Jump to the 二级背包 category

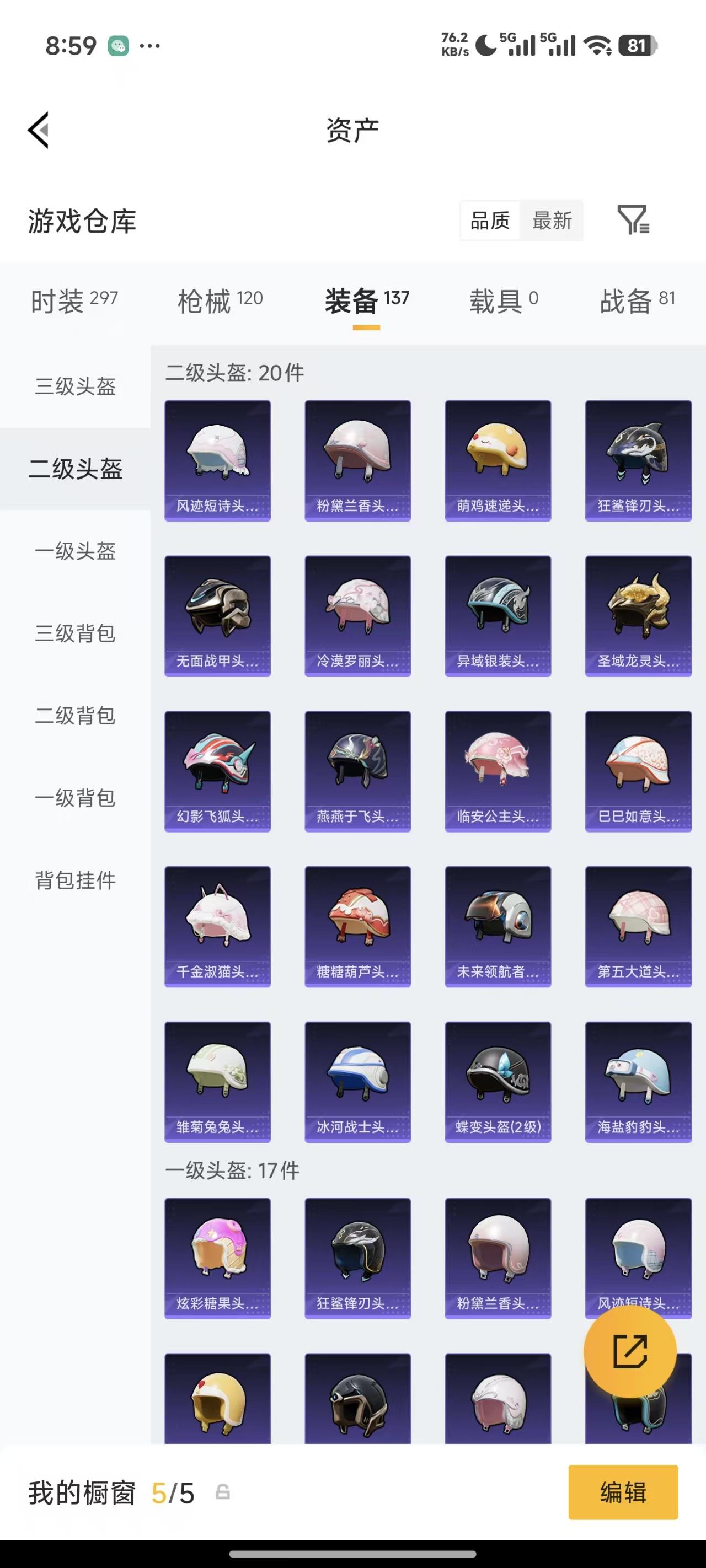(x=75, y=715)
